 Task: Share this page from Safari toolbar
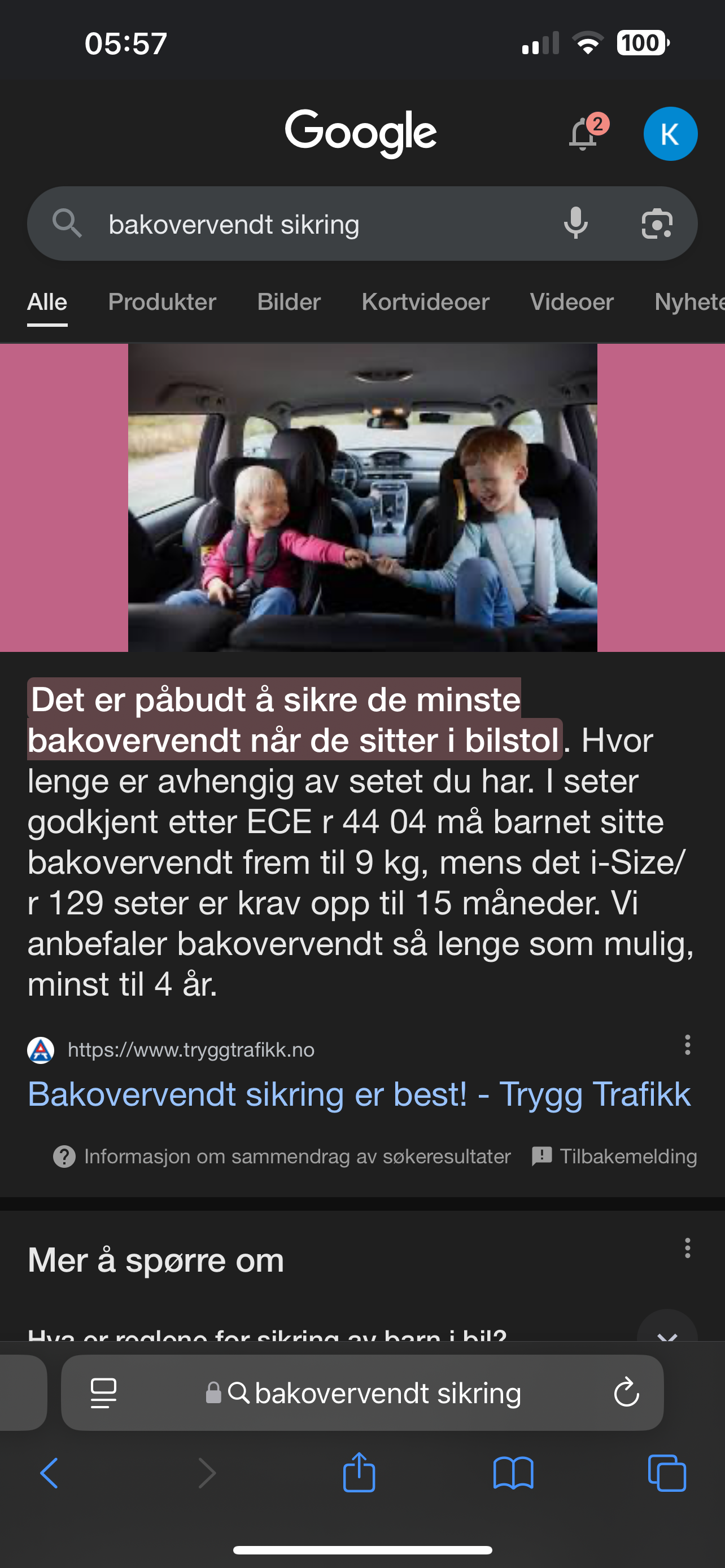[x=359, y=1473]
